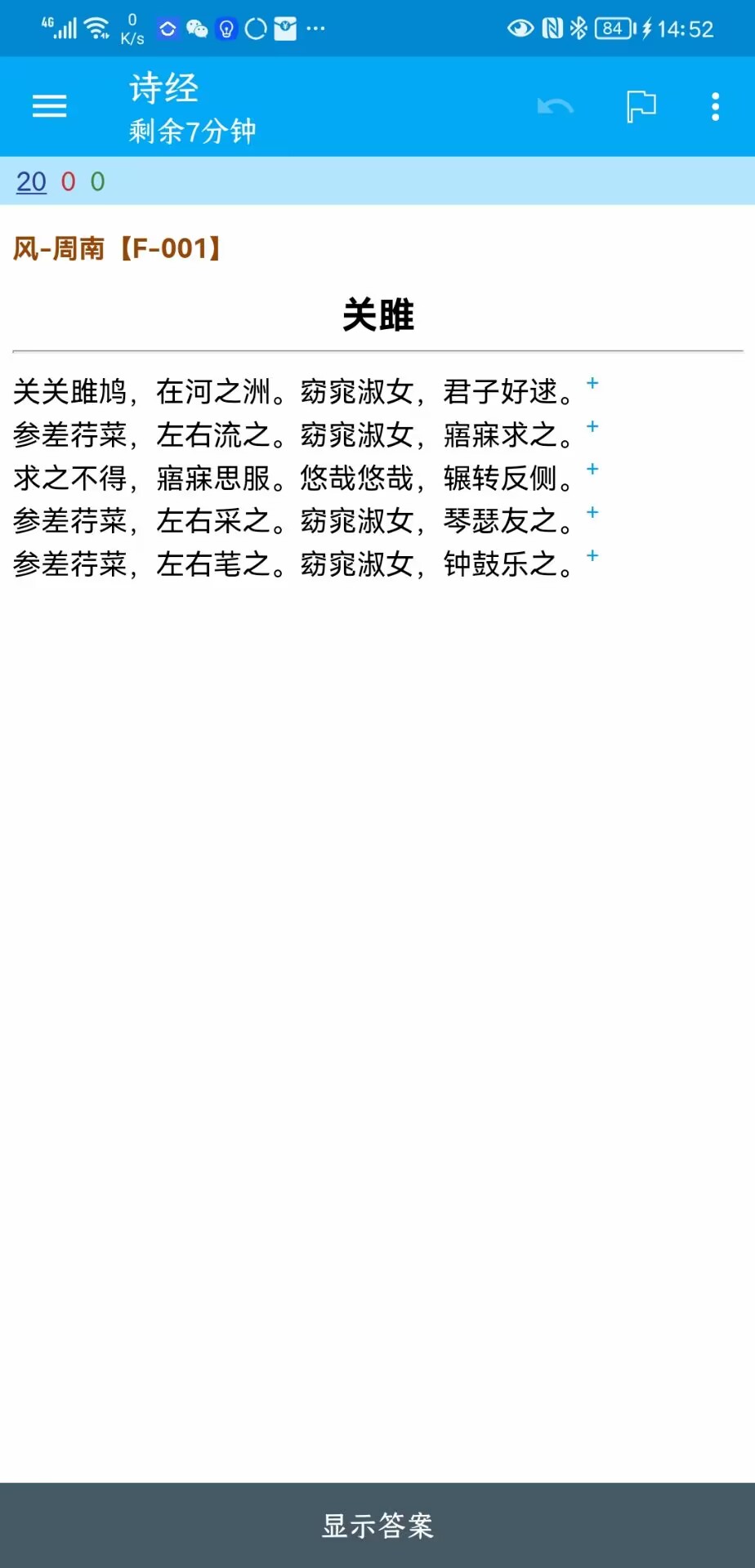
Task: Open the three-dot overflow menu
Action: click(x=716, y=106)
